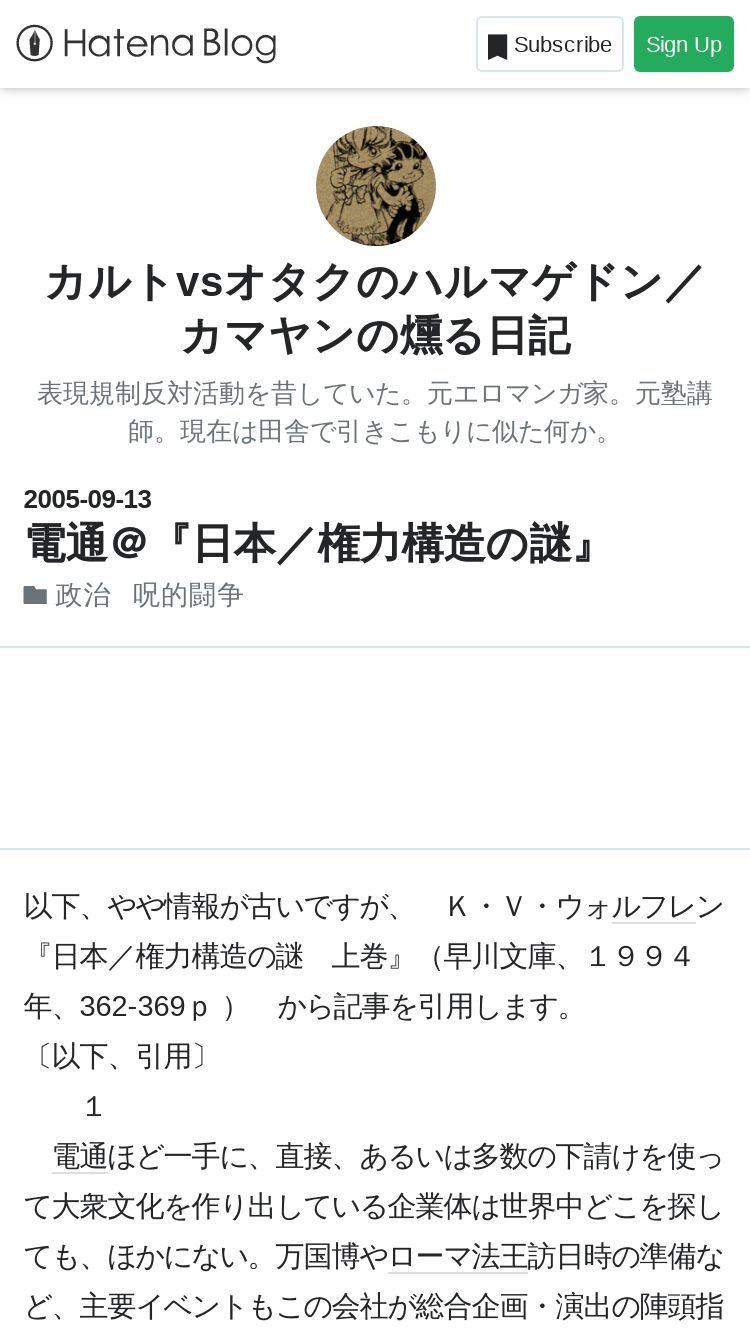The image size is (750, 1334).
Task: Open the Hatena Blog home logo
Action: point(146,44)
